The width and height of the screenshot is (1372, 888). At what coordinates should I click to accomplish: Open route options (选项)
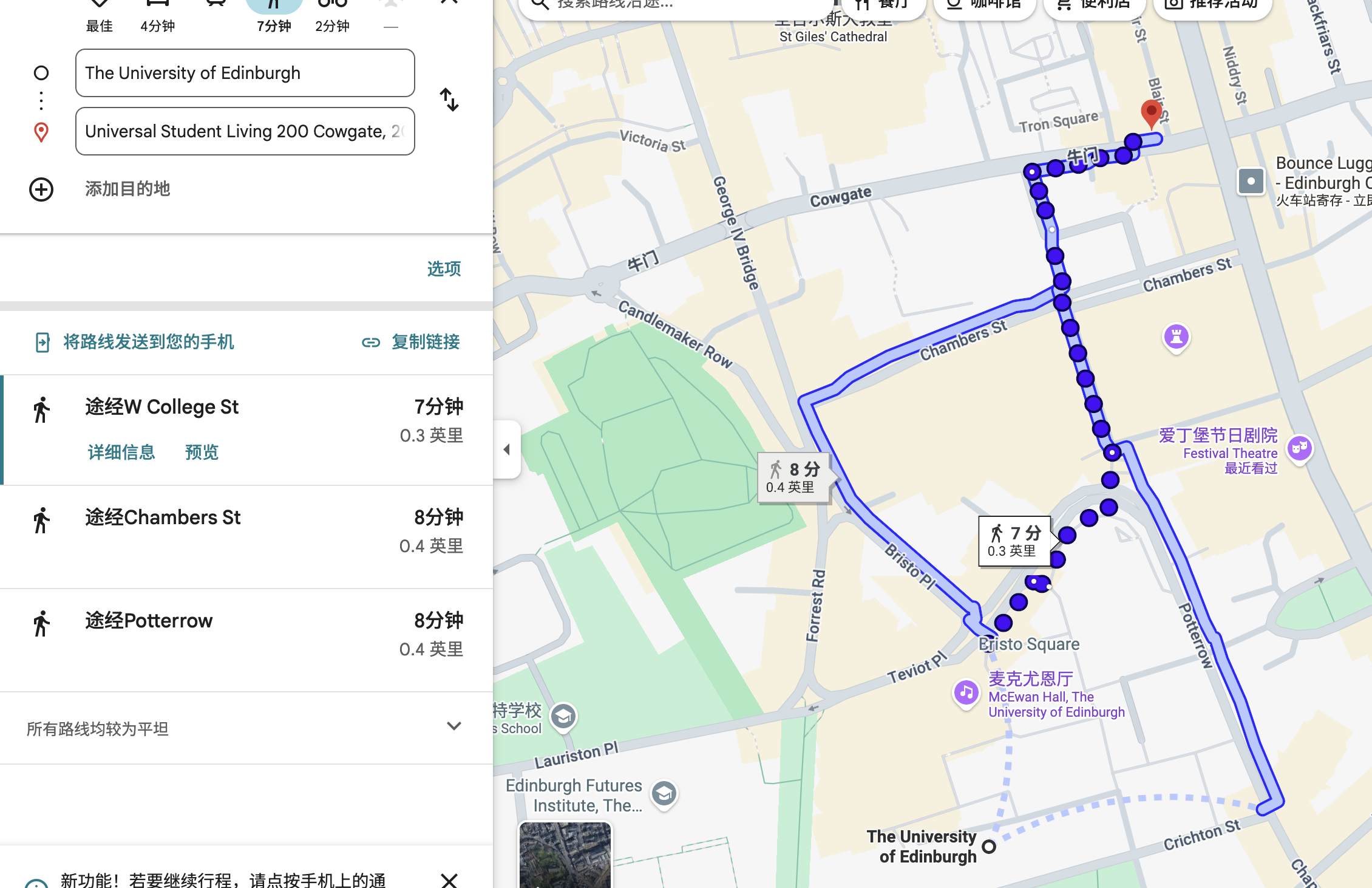click(x=444, y=268)
